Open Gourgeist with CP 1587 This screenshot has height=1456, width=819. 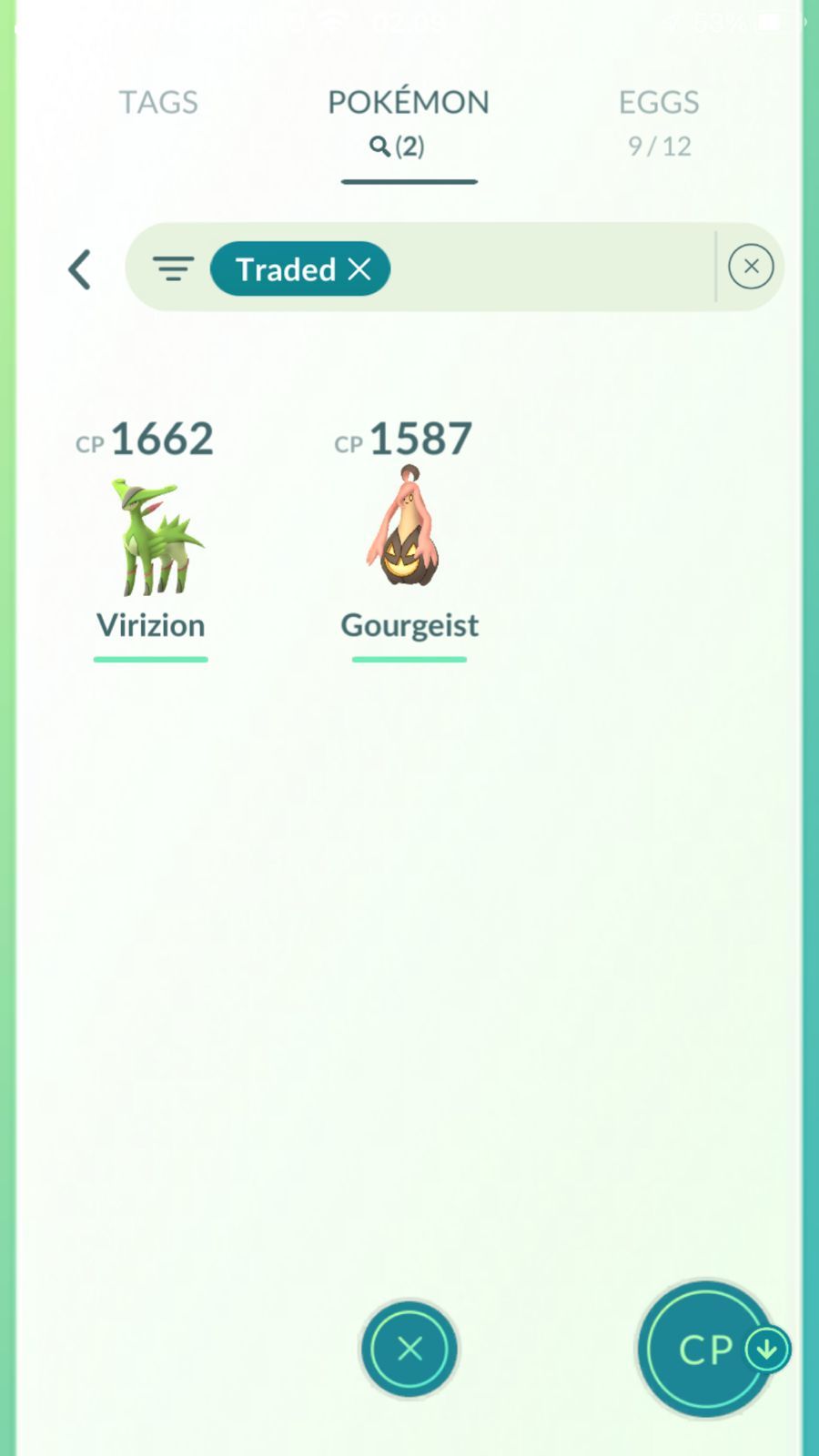(409, 537)
